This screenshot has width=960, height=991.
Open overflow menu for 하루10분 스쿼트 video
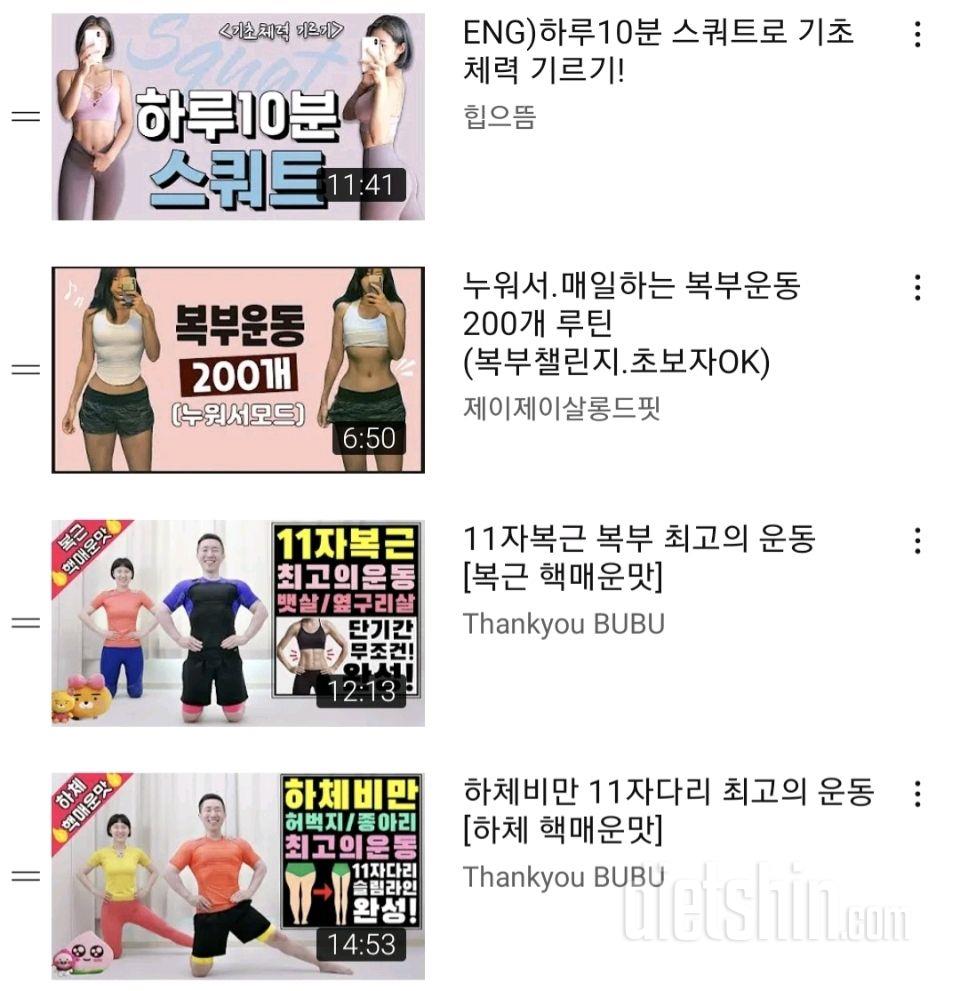click(x=917, y=35)
